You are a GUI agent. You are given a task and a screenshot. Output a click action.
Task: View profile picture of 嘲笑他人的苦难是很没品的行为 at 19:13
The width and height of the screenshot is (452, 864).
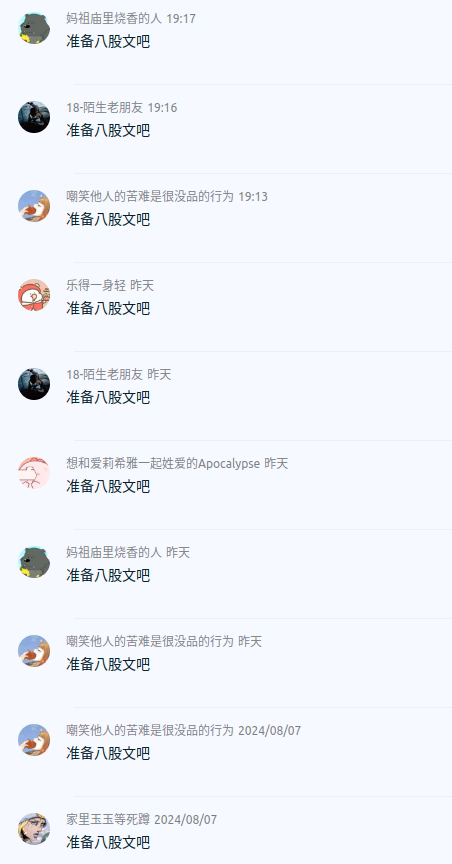point(34,206)
